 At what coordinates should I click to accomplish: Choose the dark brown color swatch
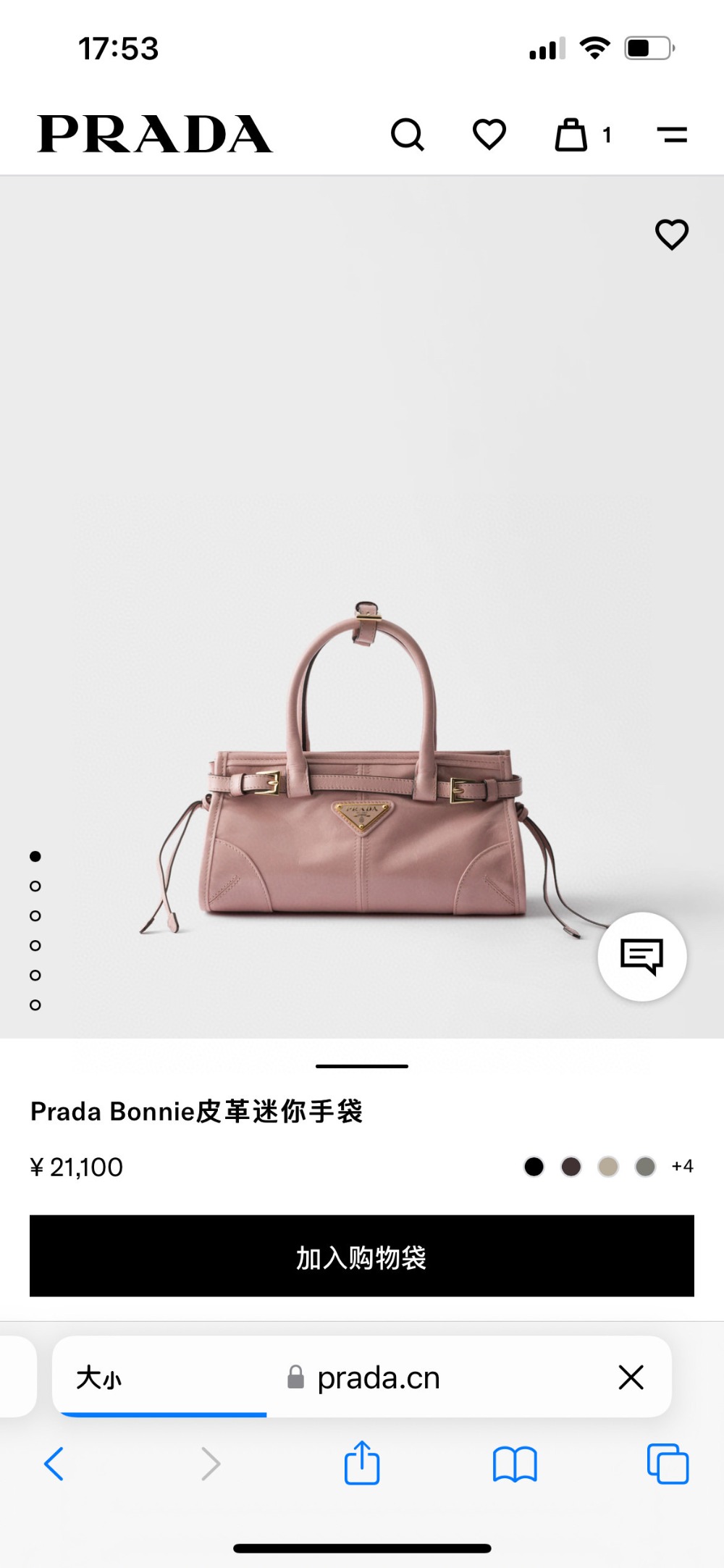[x=571, y=1167]
